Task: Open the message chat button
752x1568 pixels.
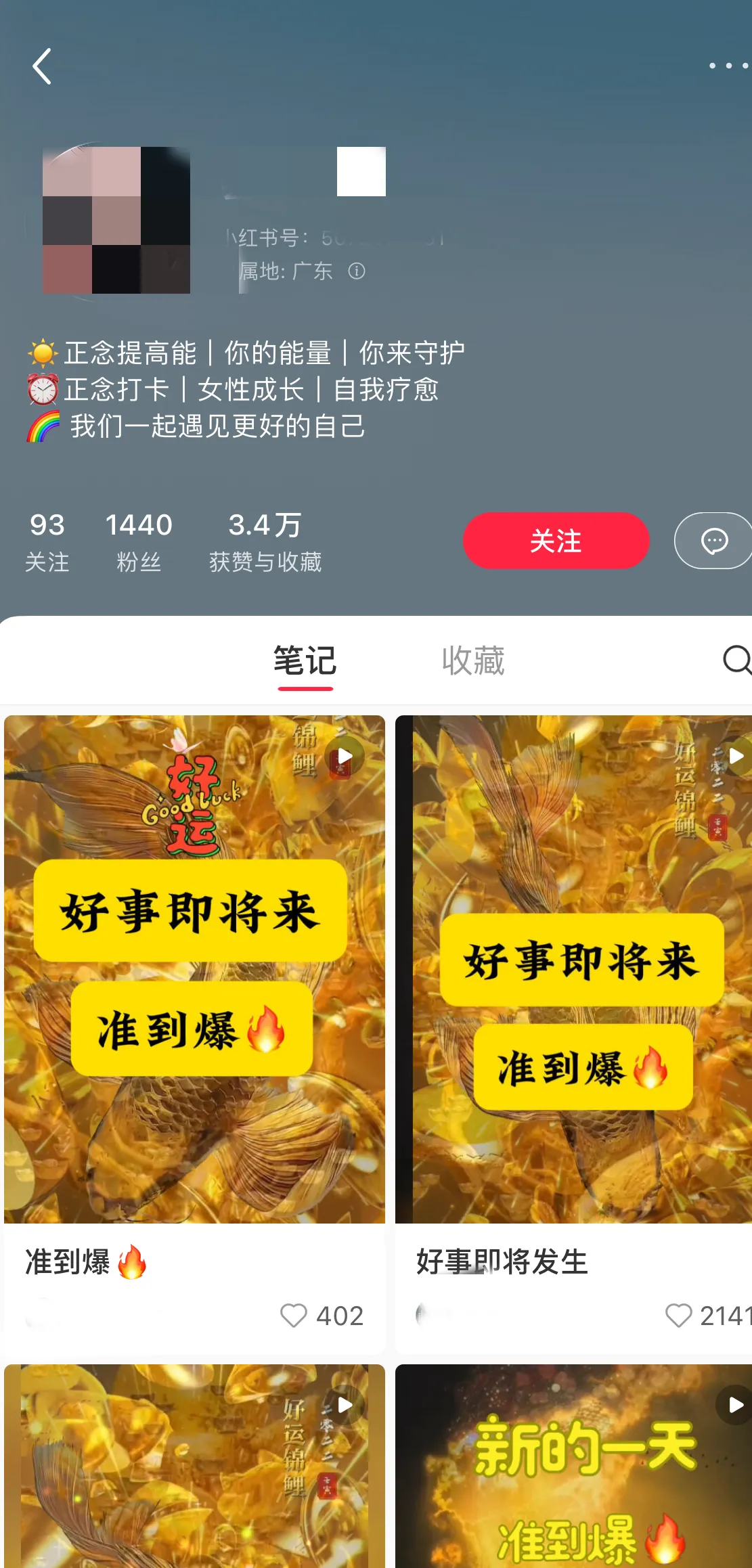Action: point(713,541)
